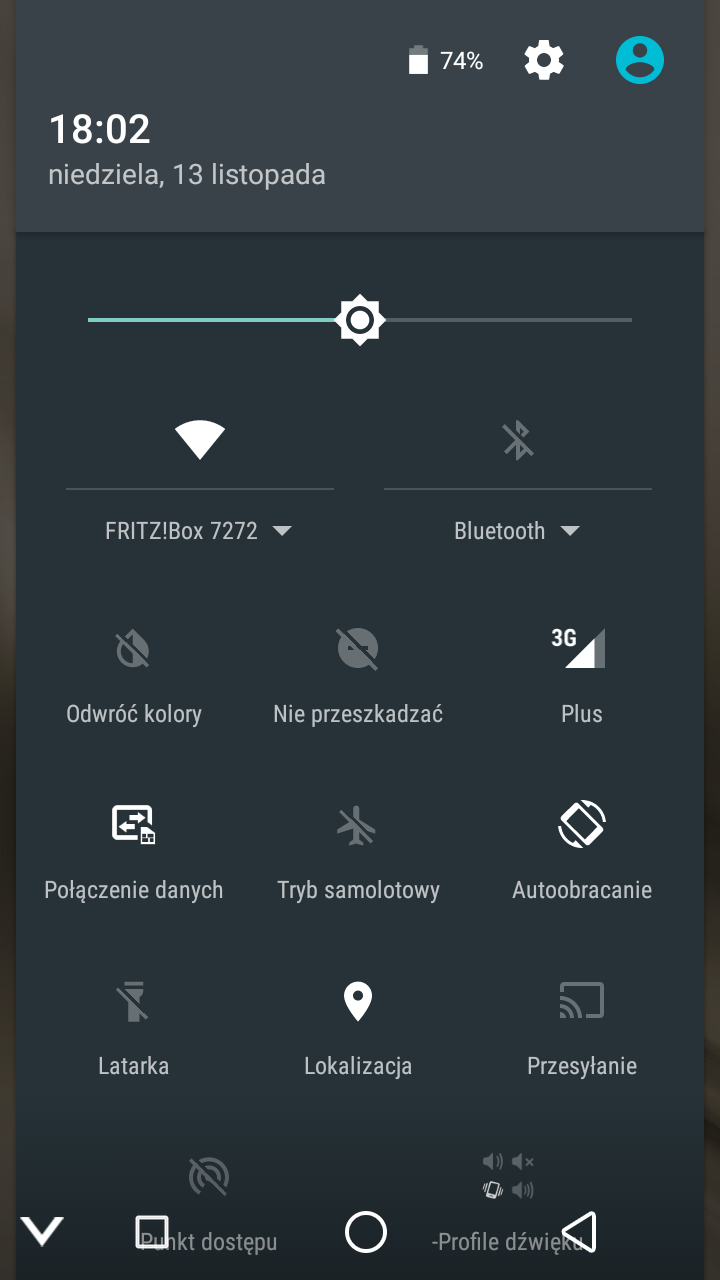Screen dimensions: 720x1280
Task: Open recent apps
Action: pyautogui.click(x=152, y=1232)
